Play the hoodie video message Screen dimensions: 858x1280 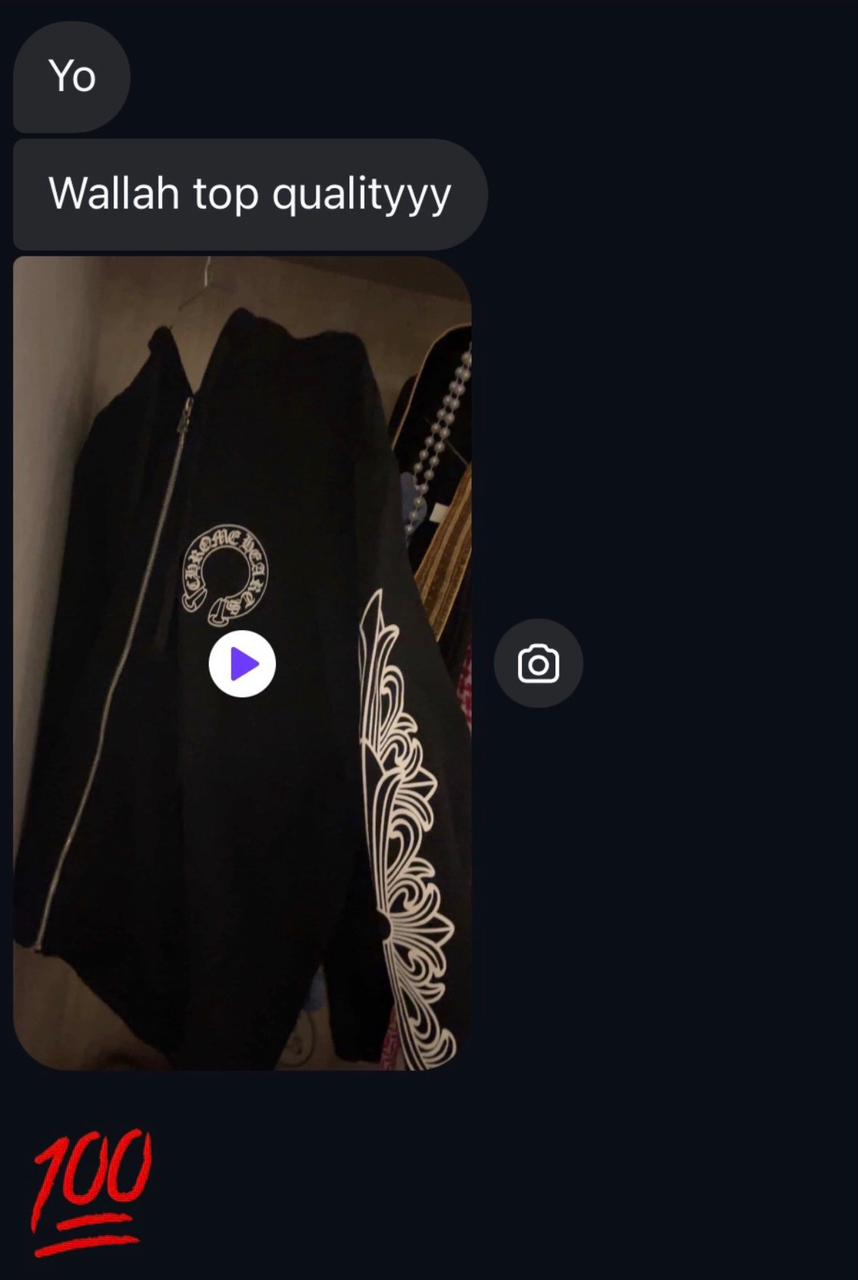tap(242, 664)
